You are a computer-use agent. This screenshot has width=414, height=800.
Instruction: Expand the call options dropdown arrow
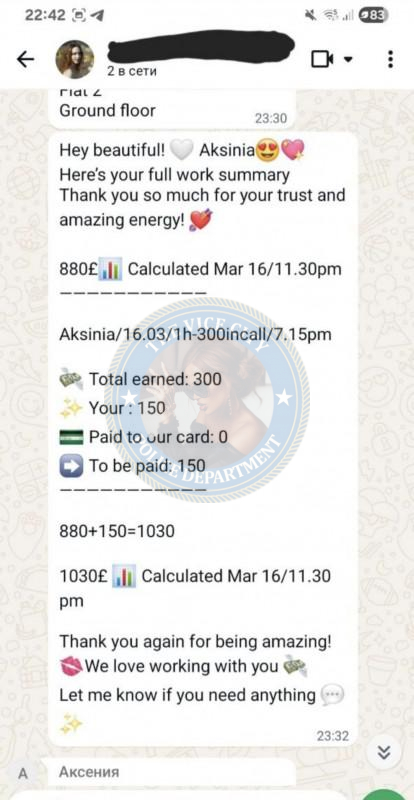(348, 60)
